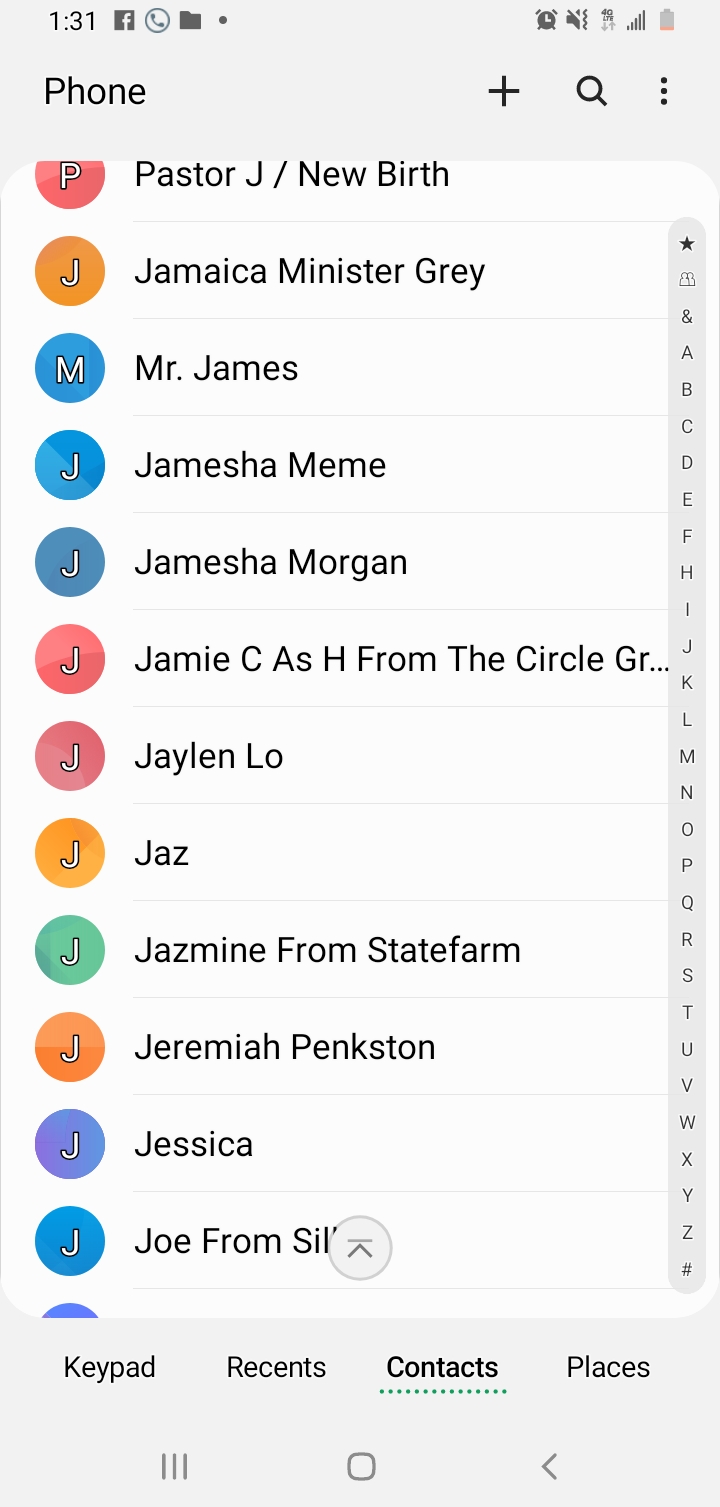Switch to the Keypad tab
The height and width of the screenshot is (1507, 720).
110,1367
